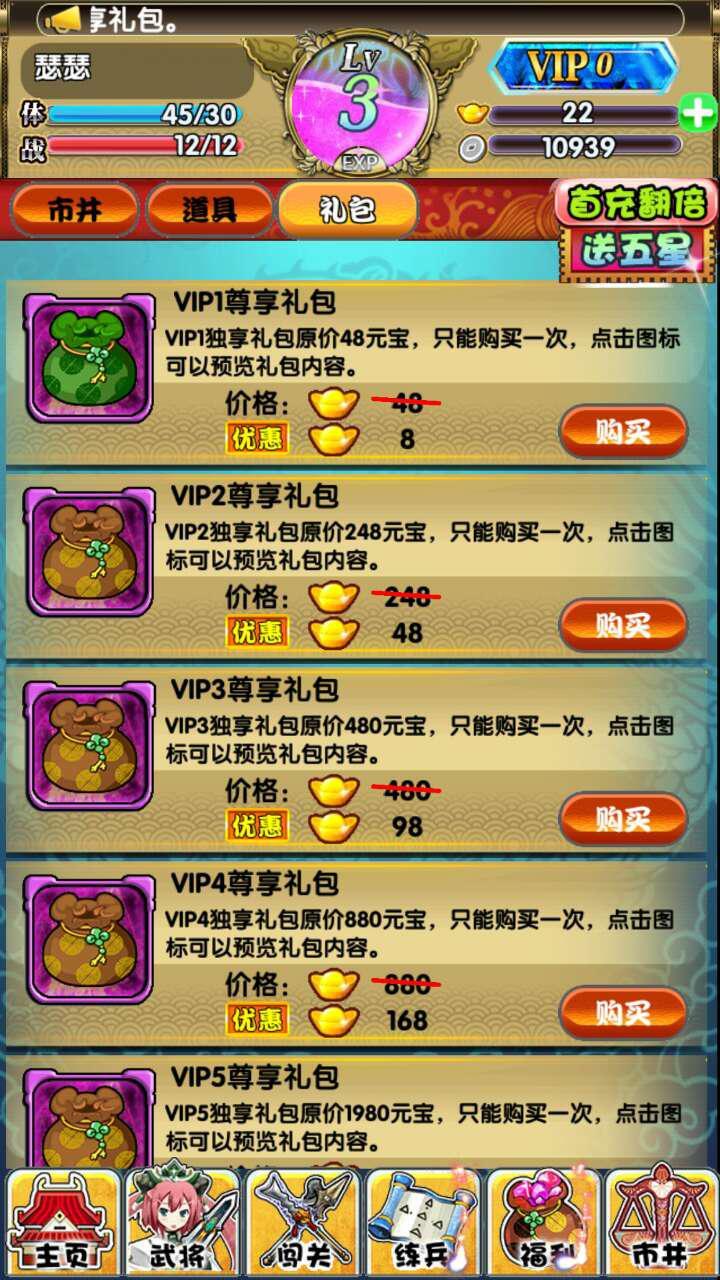Open 福利 in the bottom bar
The height and width of the screenshot is (1280, 720).
[x=542, y=1222]
